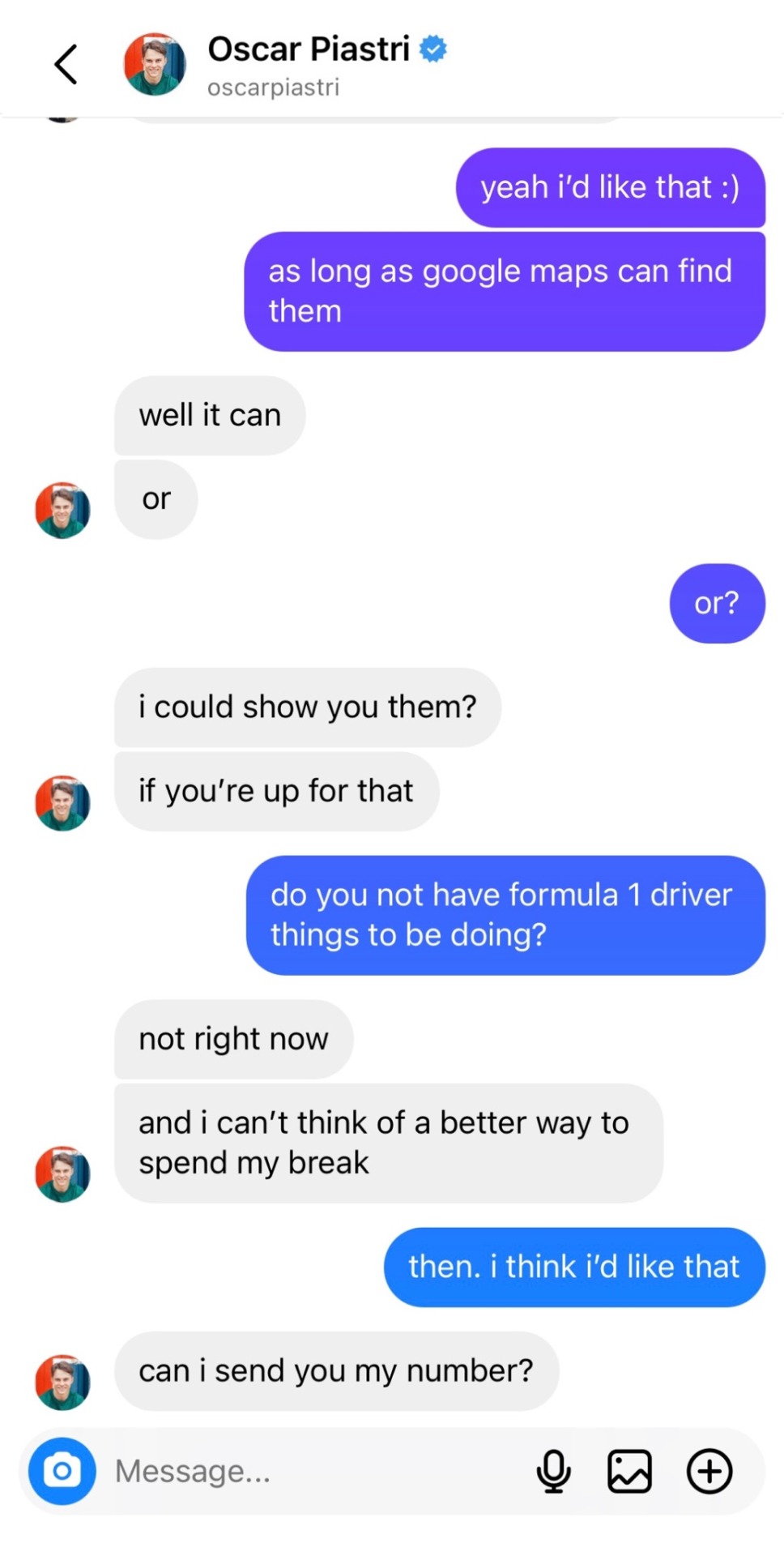The width and height of the screenshot is (784, 1556).
Task: Tap the Message text field
Action: point(308,1471)
